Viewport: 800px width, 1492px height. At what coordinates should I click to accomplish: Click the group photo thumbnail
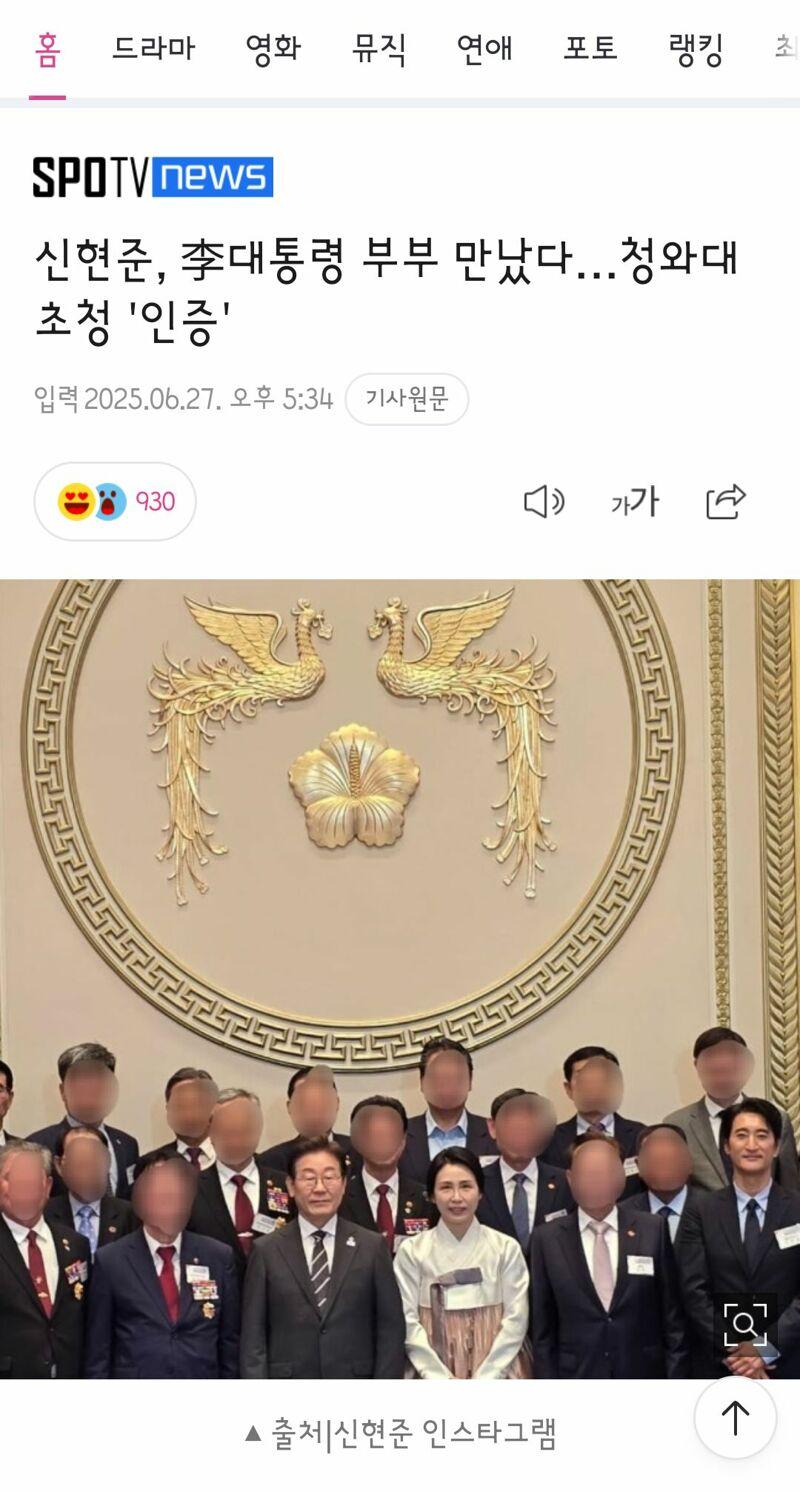[x=400, y=980]
